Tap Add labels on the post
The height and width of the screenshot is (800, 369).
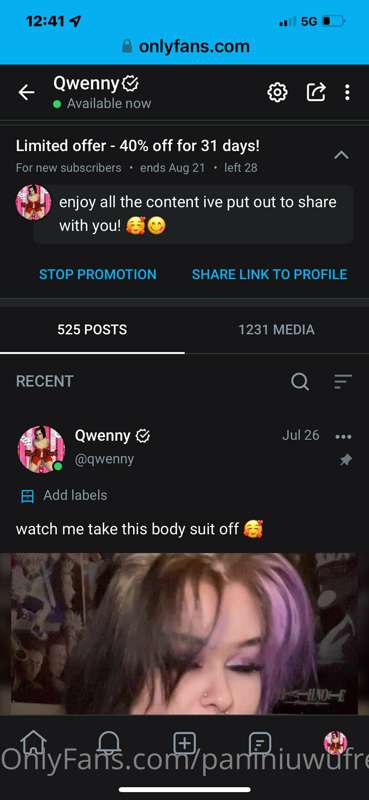pos(64,495)
